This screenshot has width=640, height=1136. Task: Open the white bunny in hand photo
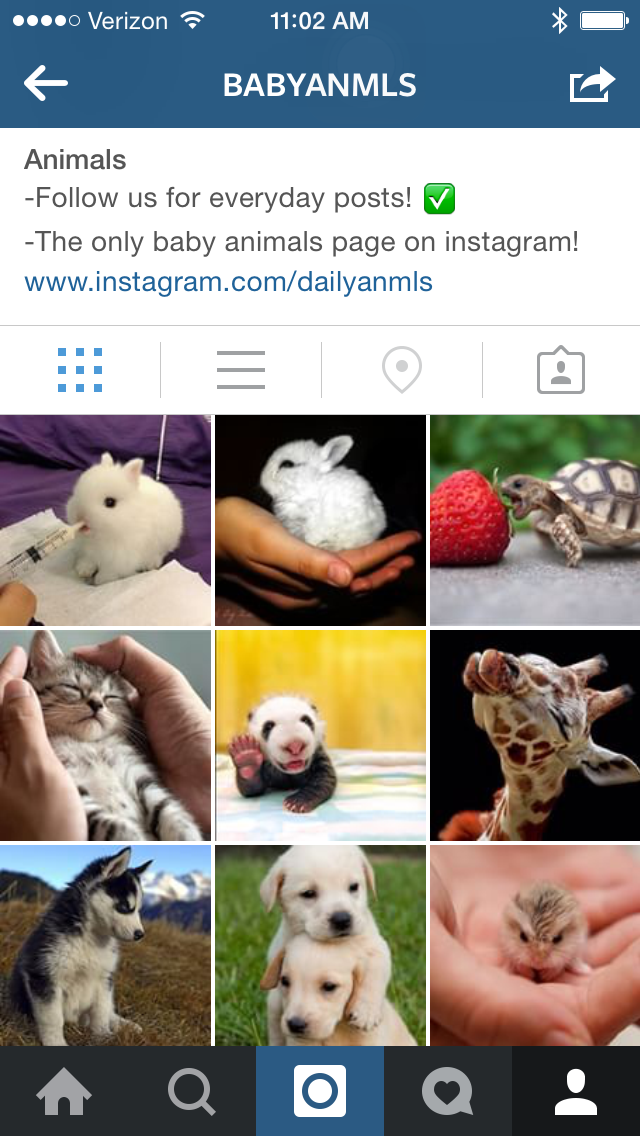tap(320, 520)
